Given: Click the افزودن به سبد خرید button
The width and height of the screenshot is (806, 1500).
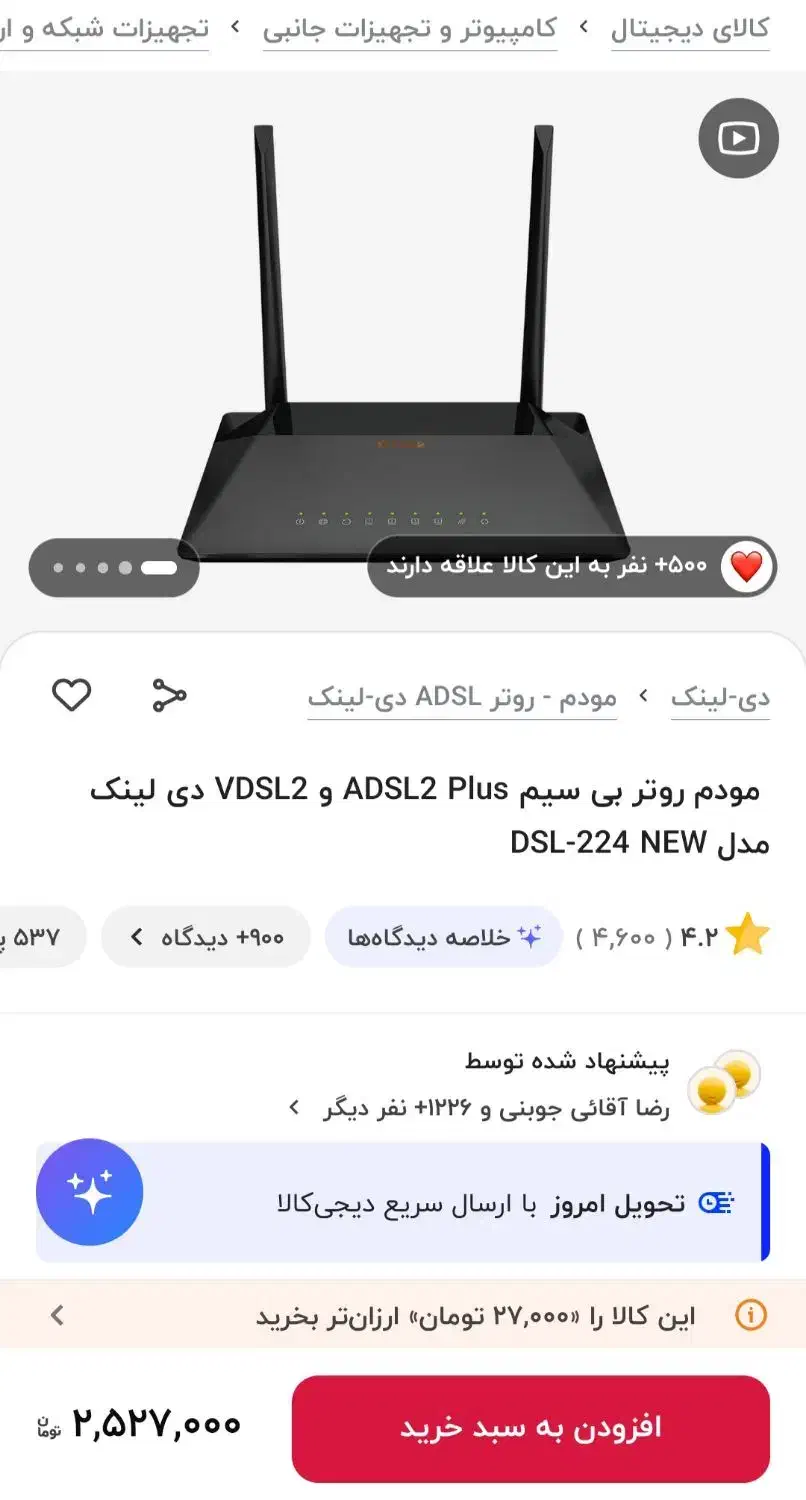Looking at the screenshot, I should (531, 1427).
